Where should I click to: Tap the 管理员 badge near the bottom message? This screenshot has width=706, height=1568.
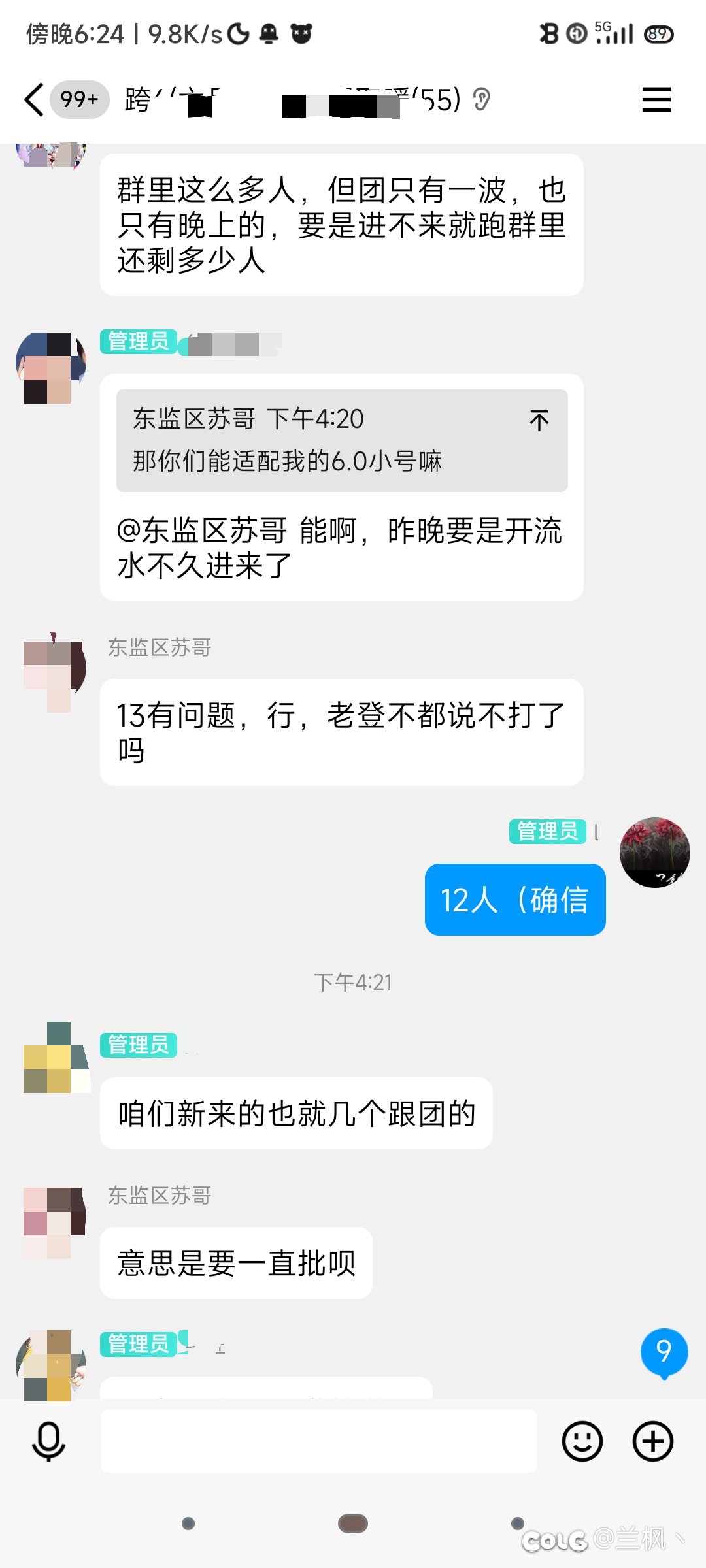pyautogui.click(x=138, y=1344)
